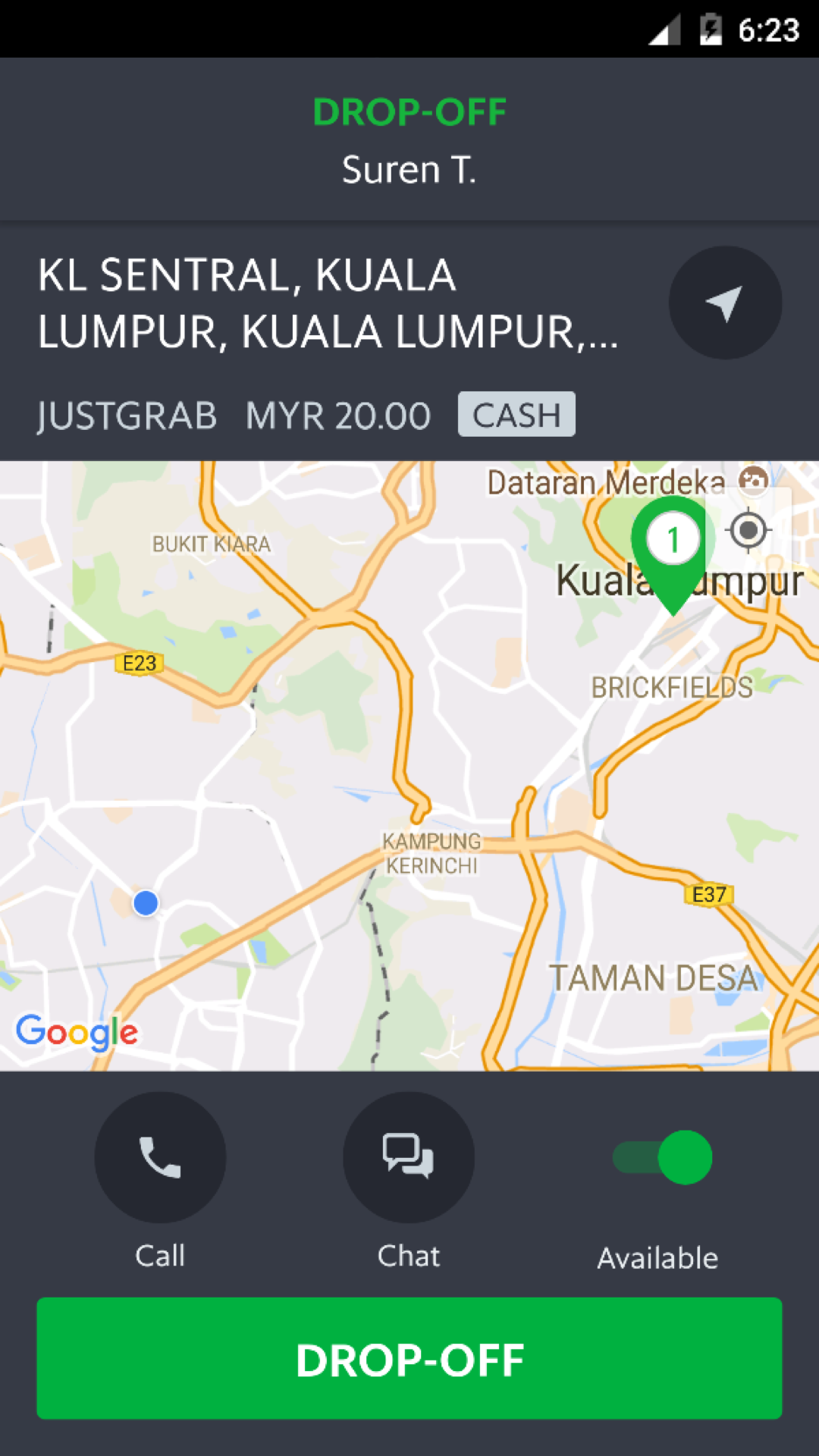Open navigation to KL Sentral

pyautogui.click(x=725, y=303)
